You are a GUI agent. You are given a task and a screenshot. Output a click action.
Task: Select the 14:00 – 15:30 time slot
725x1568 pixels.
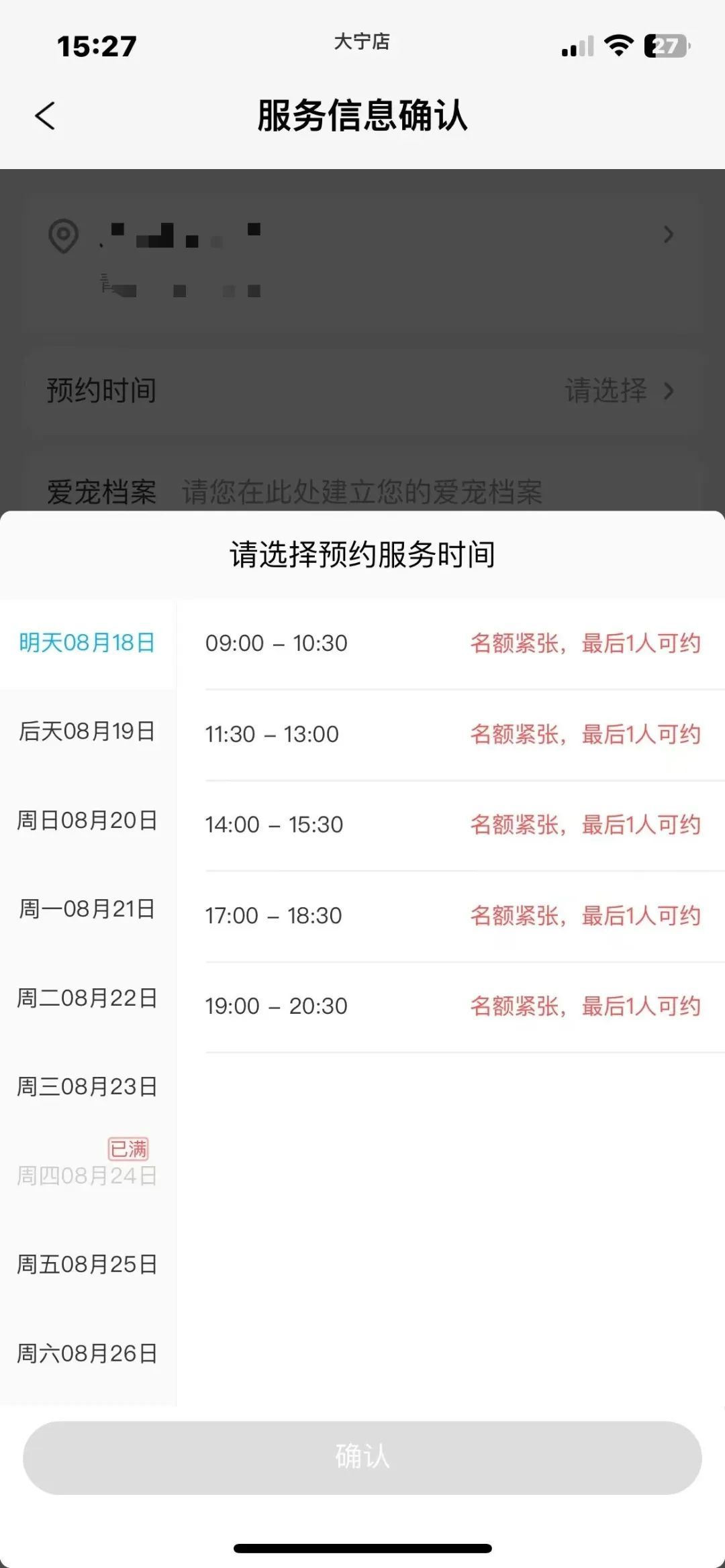pyautogui.click(x=452, y=825)
